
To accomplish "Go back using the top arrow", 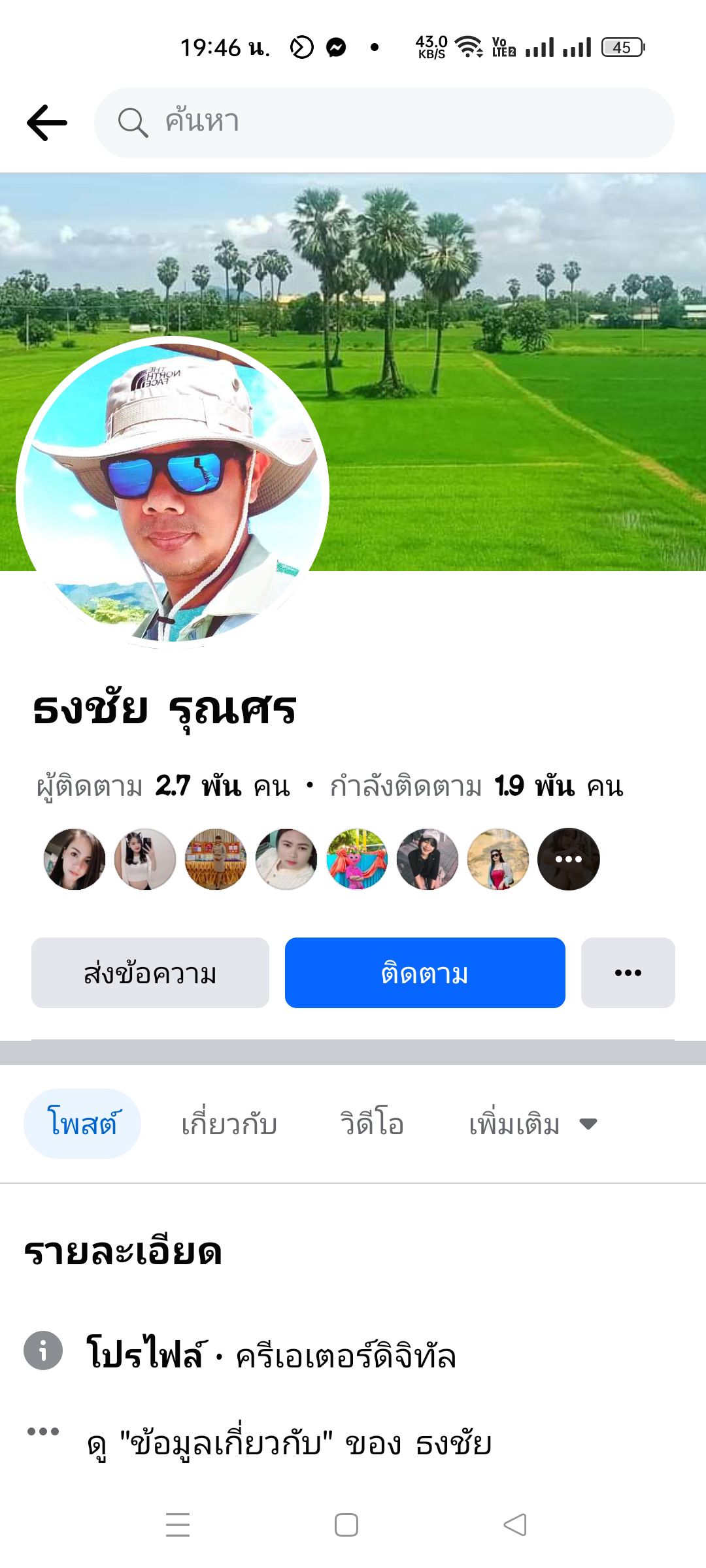I will 47,122.
